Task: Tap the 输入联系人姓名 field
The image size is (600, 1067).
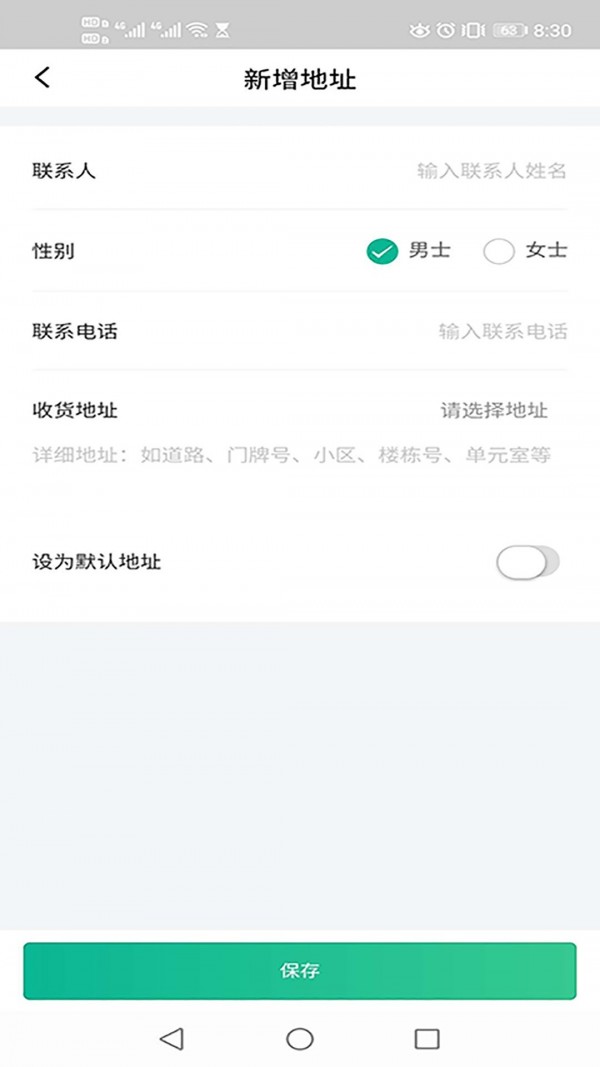Action: coord(491,171)
